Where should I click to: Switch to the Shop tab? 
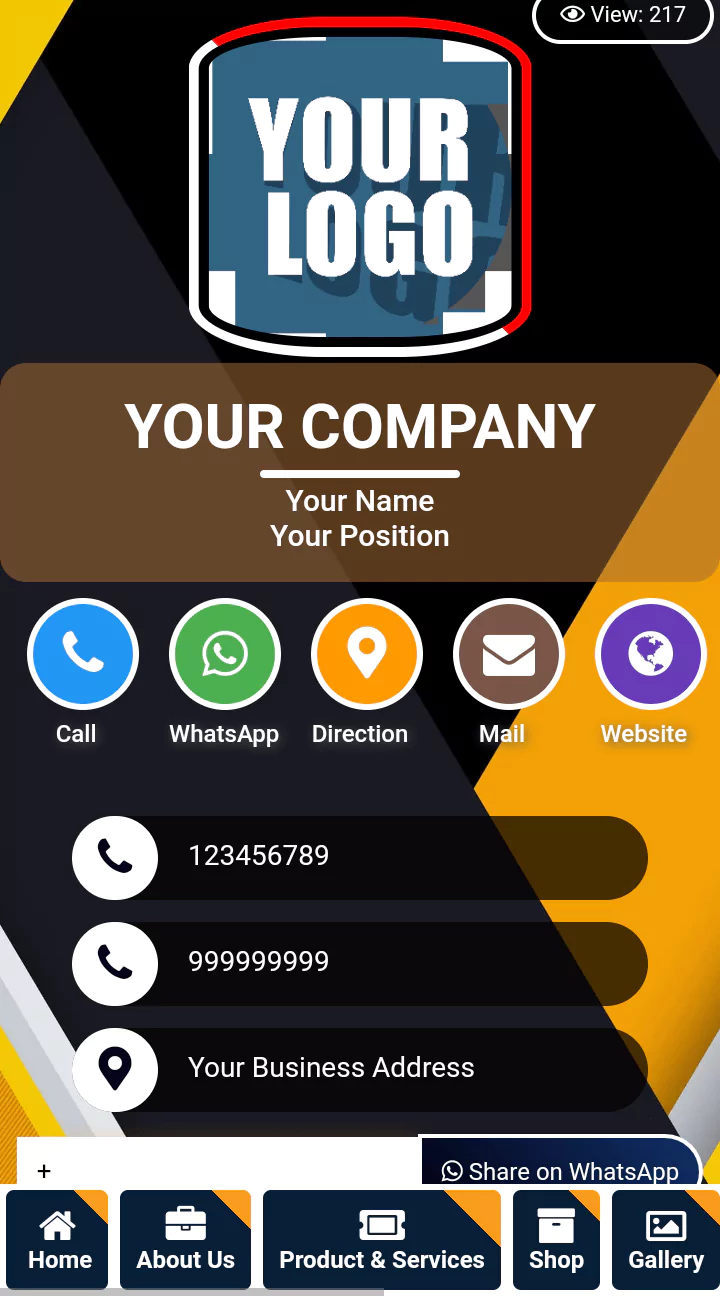pyautogui.click(x=556, y=1241)
